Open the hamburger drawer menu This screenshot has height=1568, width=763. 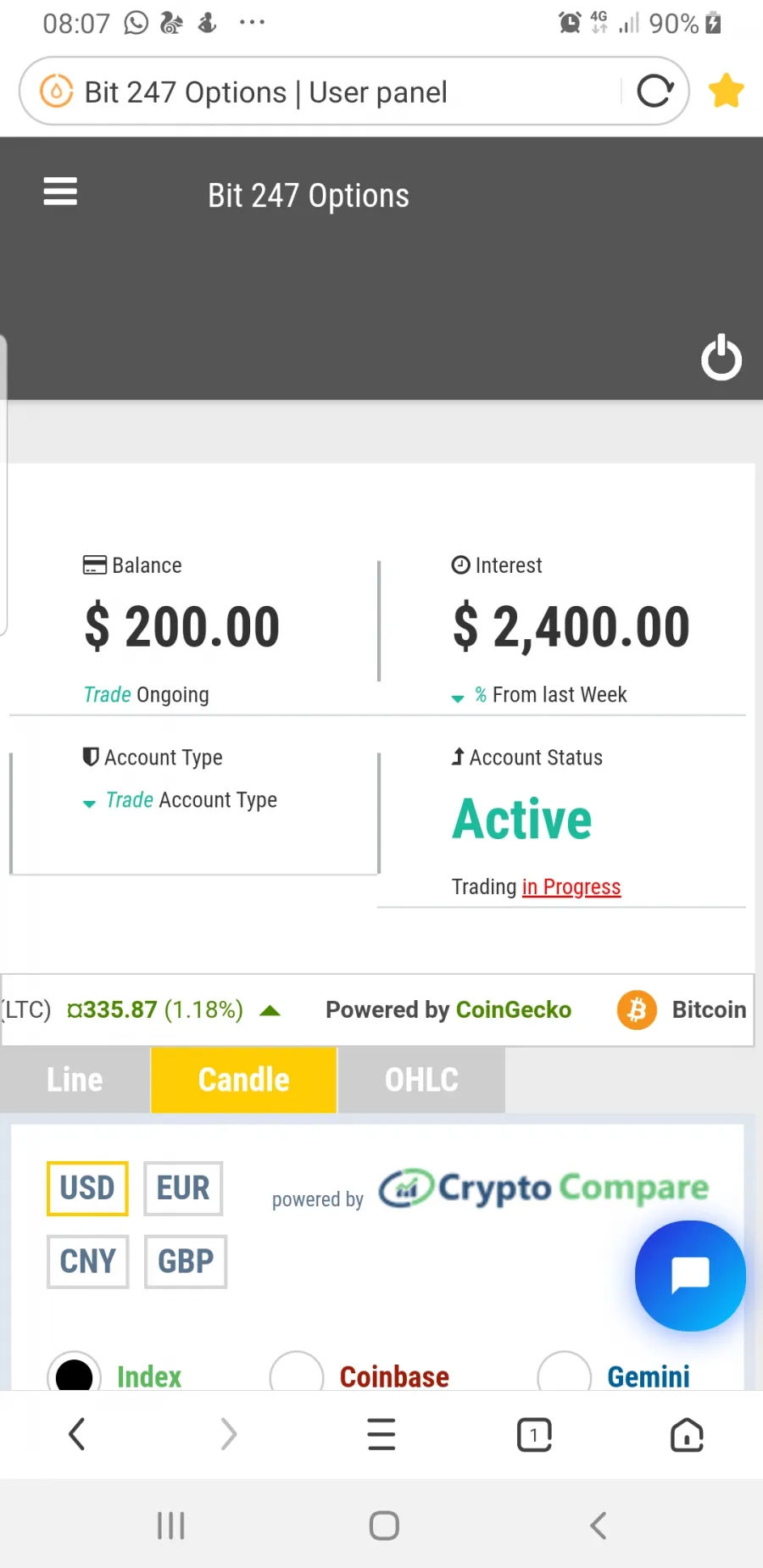point(60,192)
